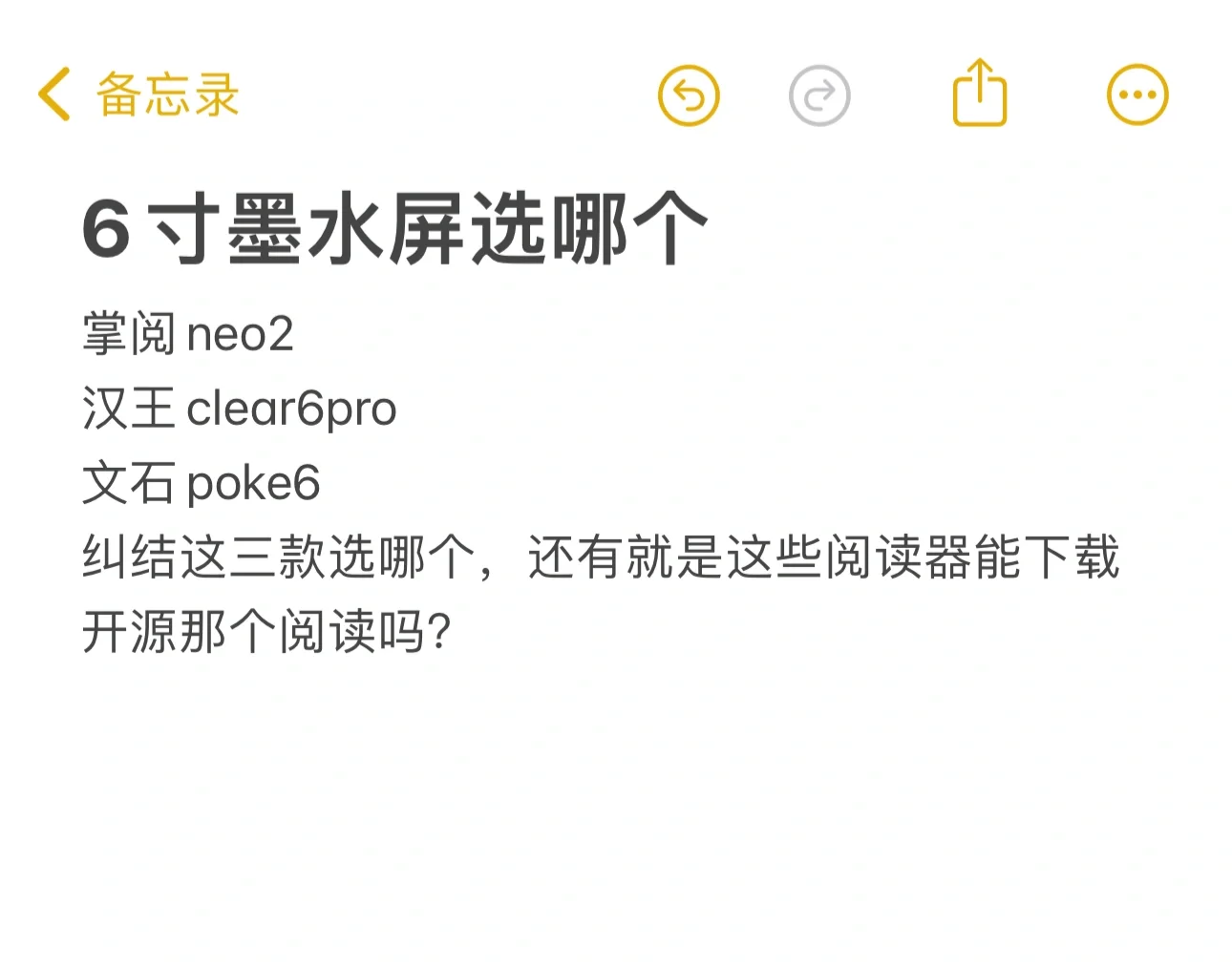The height and width of the screenshot is (968, 1232).
Task: Open the more options menu
Action: pyautogui.click(x=1136, y=95)
